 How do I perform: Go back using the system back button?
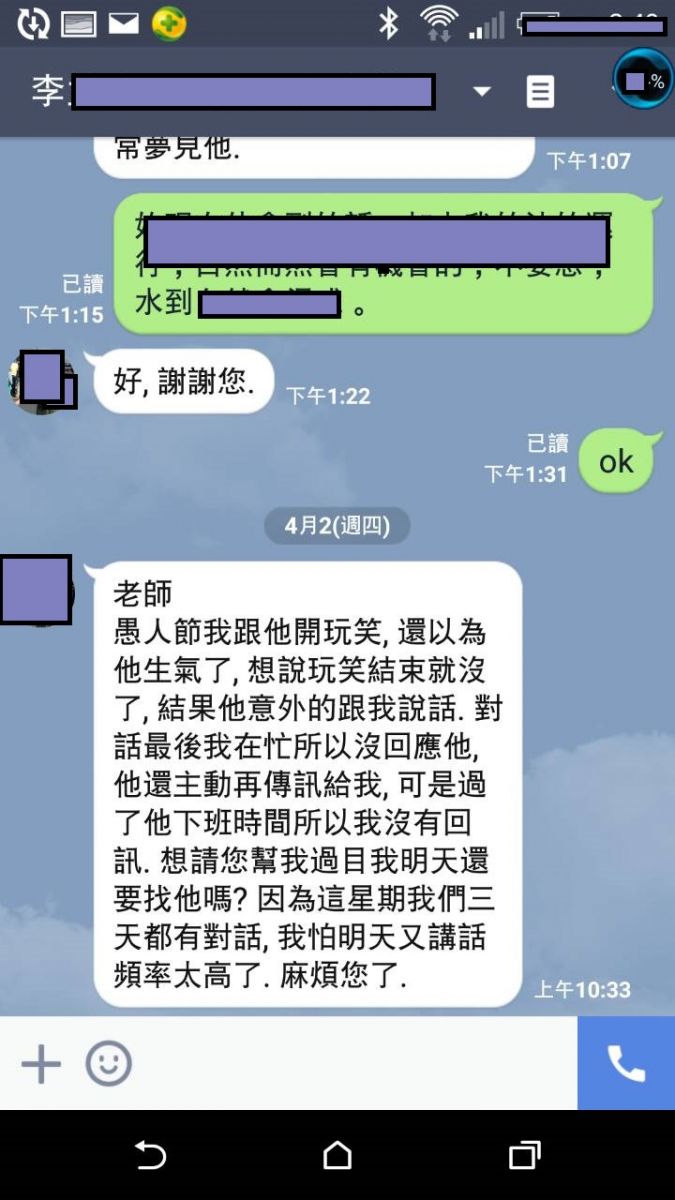(x=150, y=1156)
